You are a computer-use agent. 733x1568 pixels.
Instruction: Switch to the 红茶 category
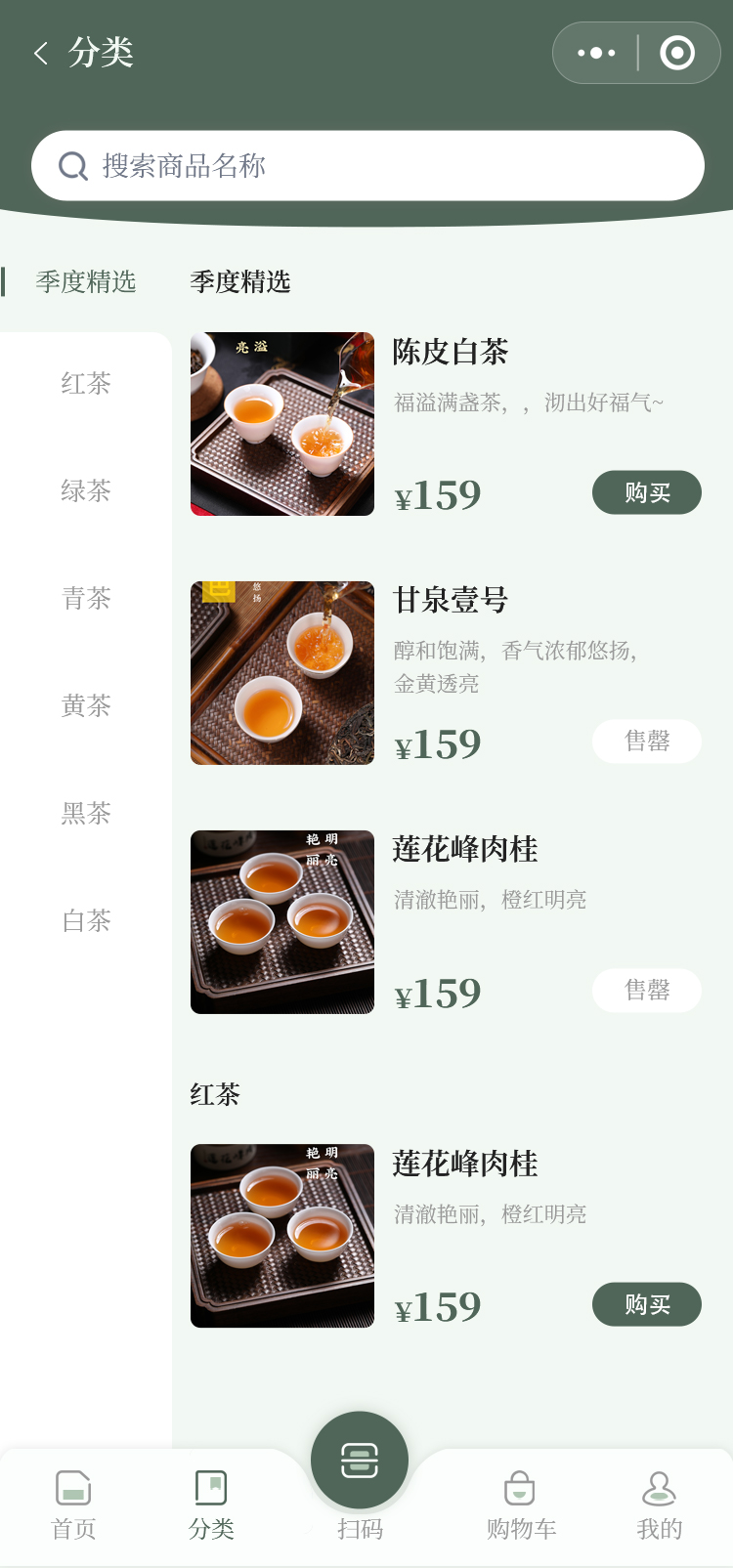tap(86, 384)
